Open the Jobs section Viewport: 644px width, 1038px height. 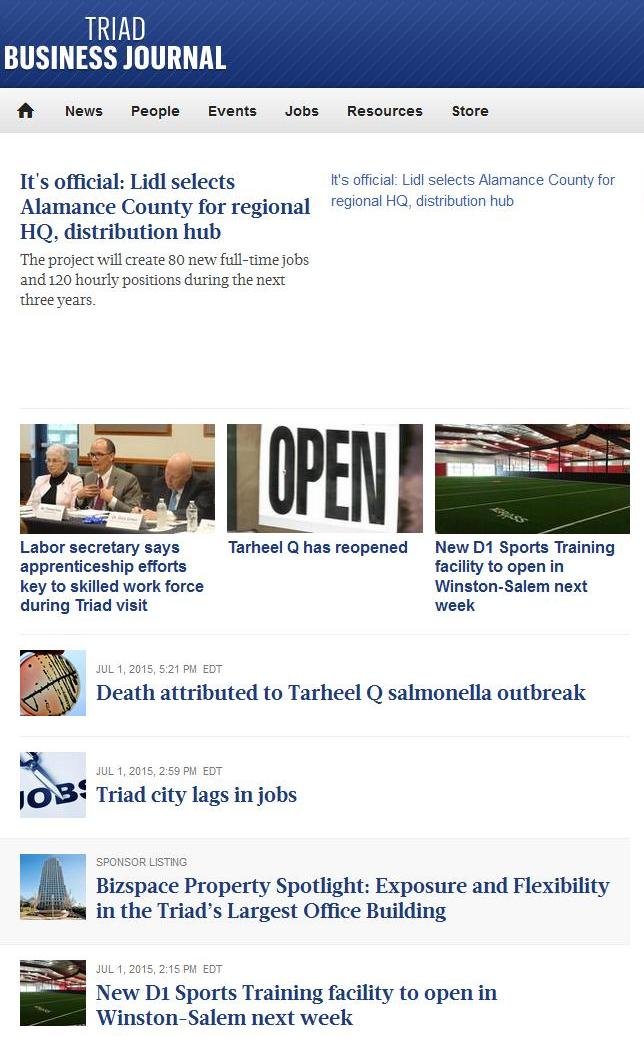tap(301, 111)
